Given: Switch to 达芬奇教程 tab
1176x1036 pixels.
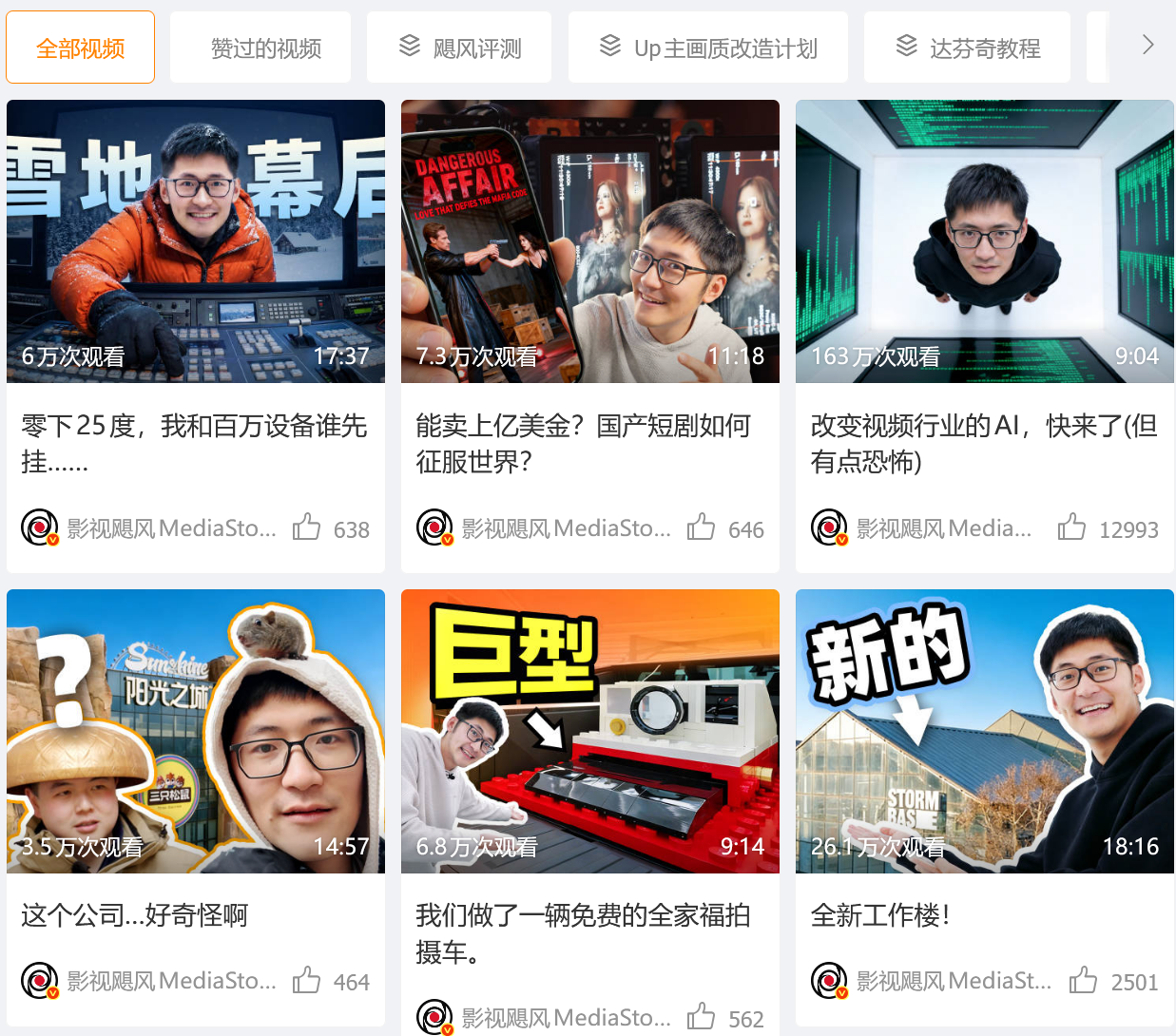Looking at the screenshot, I should coord(967,48).
